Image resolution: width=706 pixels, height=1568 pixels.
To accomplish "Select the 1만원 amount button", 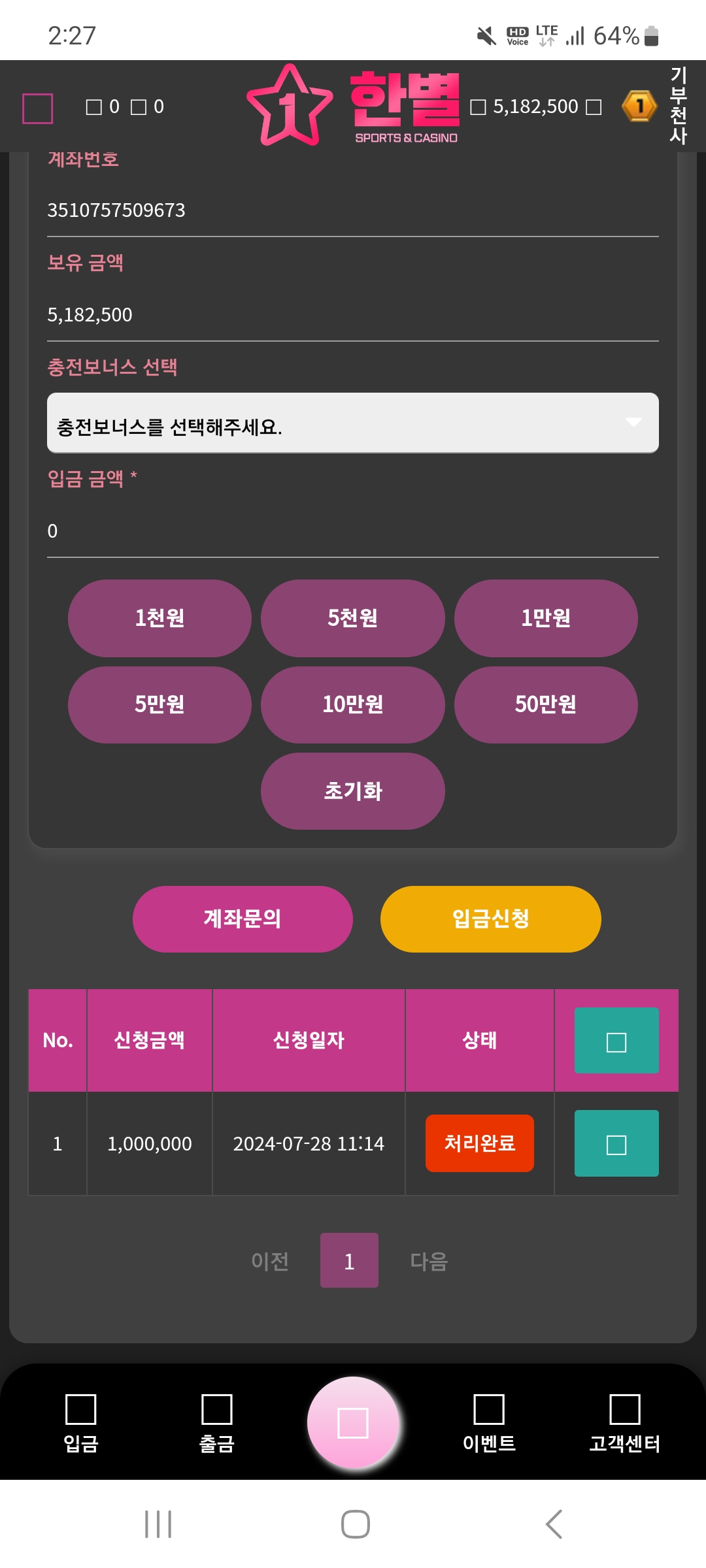I will [x=545, y=618].
